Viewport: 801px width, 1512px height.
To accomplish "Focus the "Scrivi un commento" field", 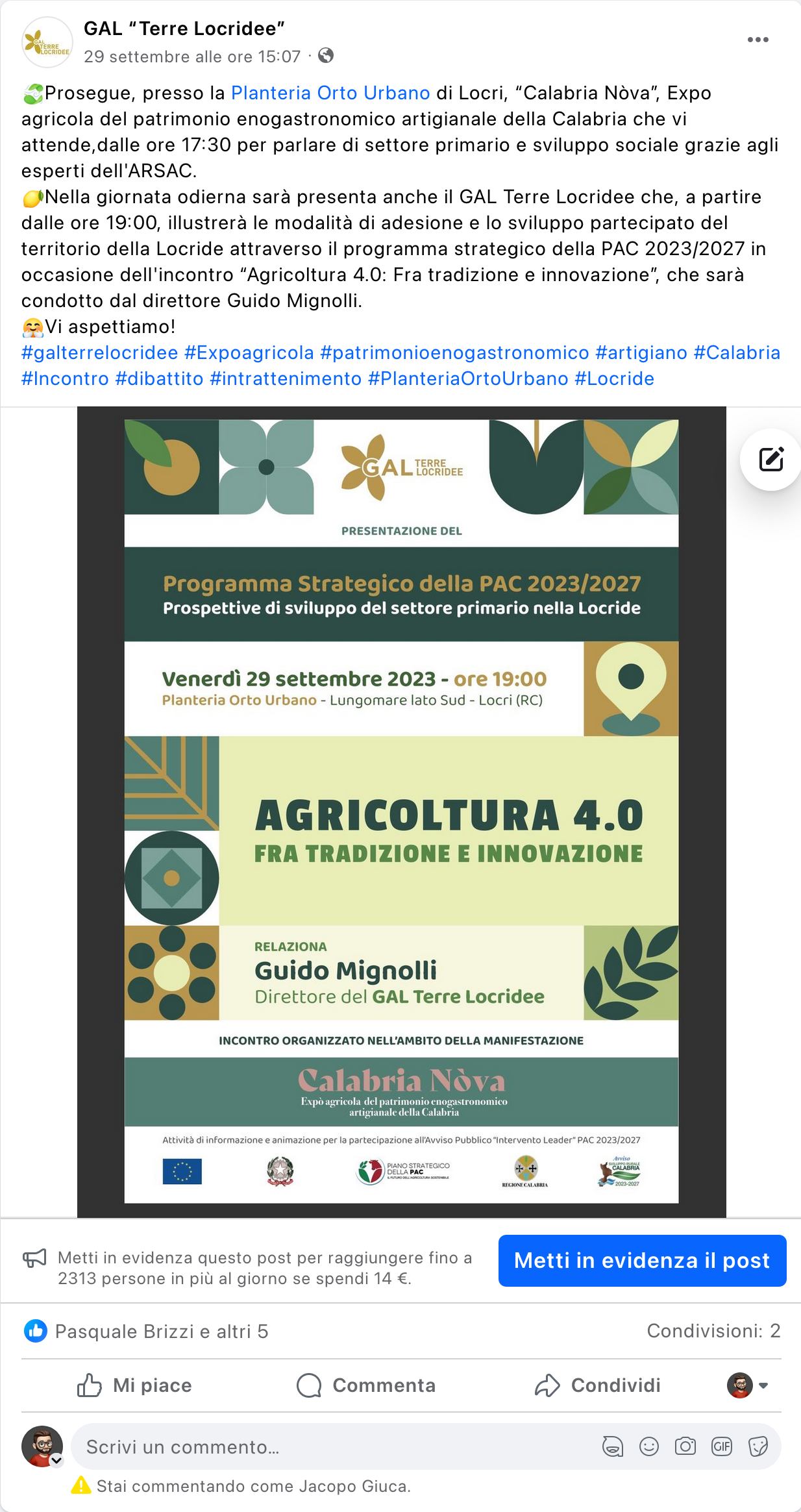I will pos(325,1447).
